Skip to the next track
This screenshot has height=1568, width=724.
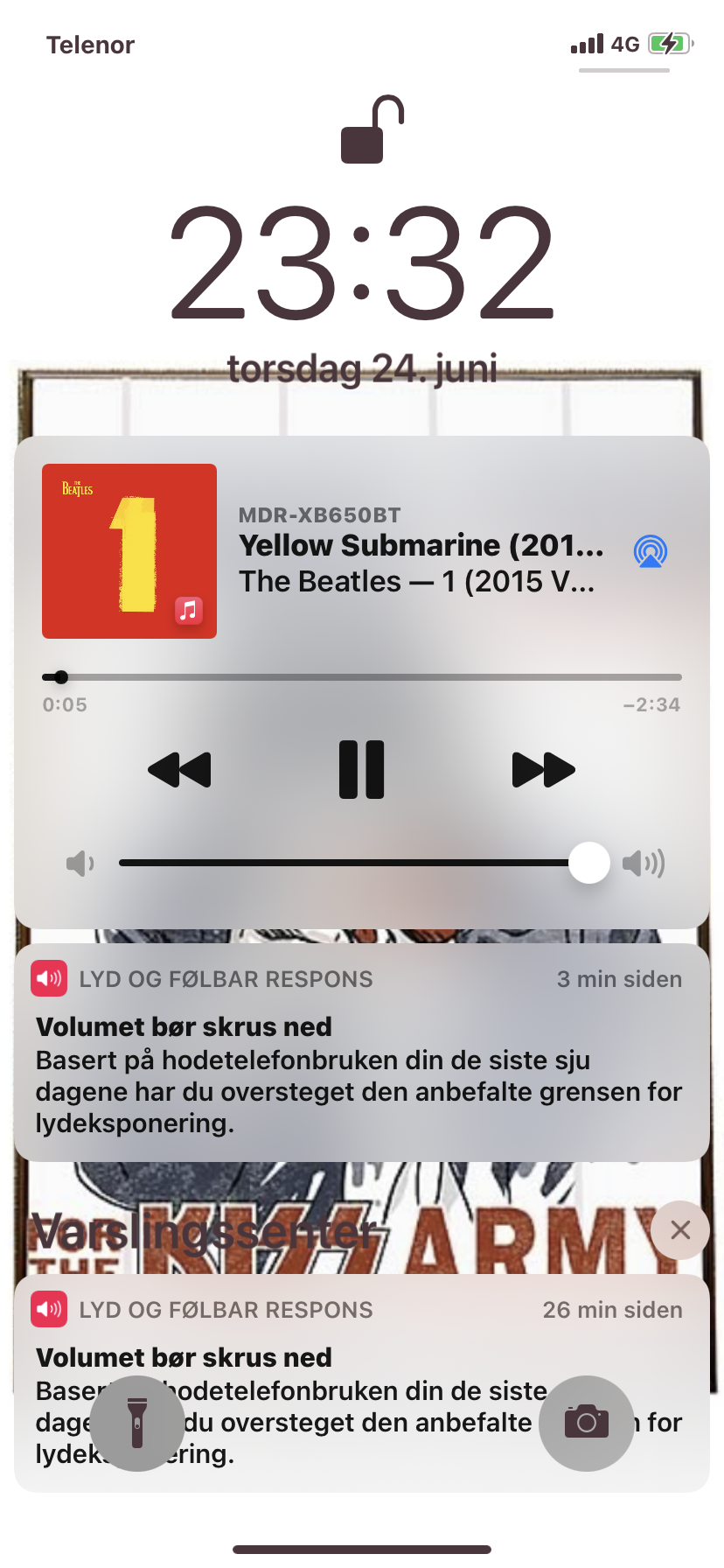click(x=543, y=770)
